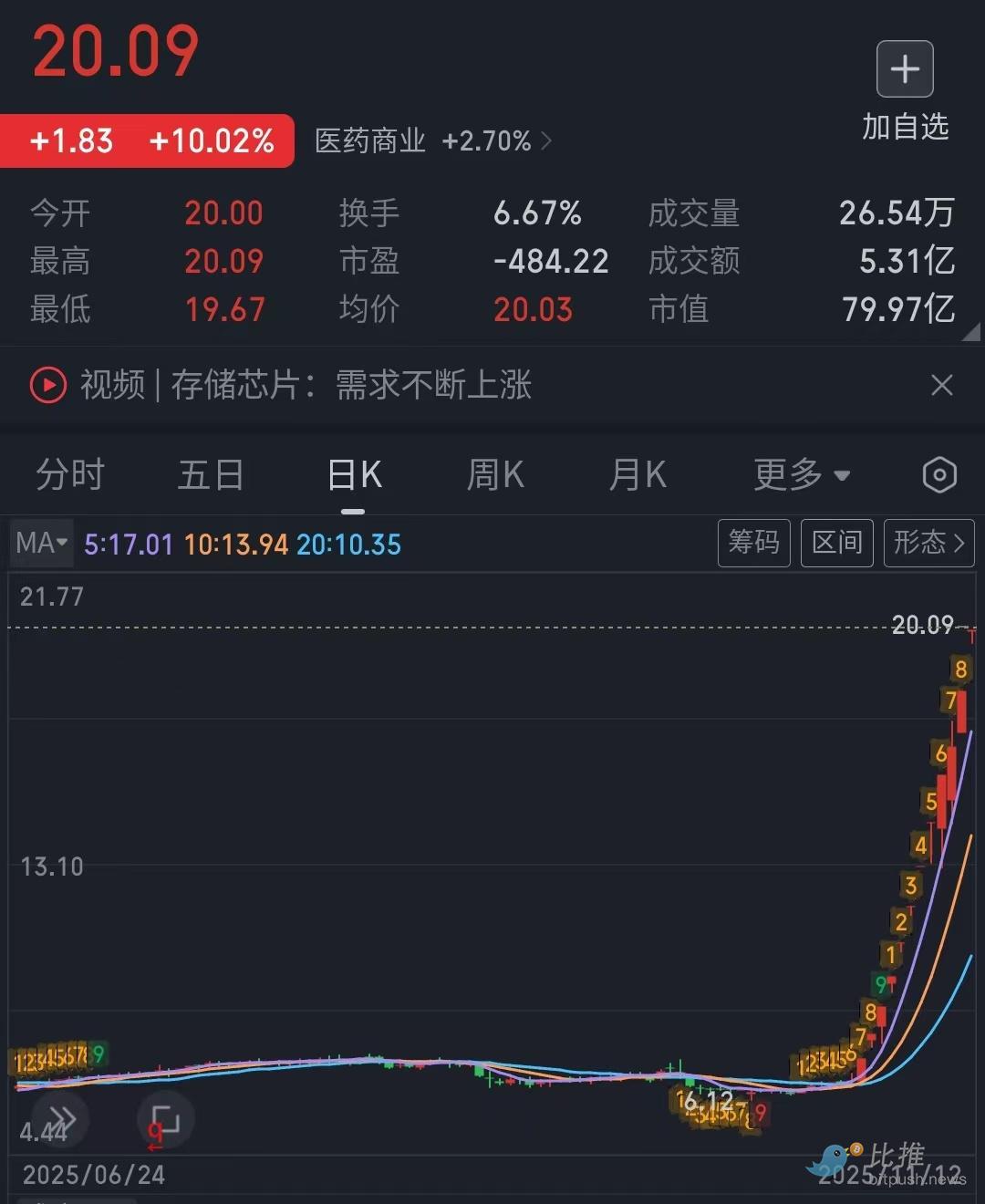Show the 月K chart tab

coord(638,475)
